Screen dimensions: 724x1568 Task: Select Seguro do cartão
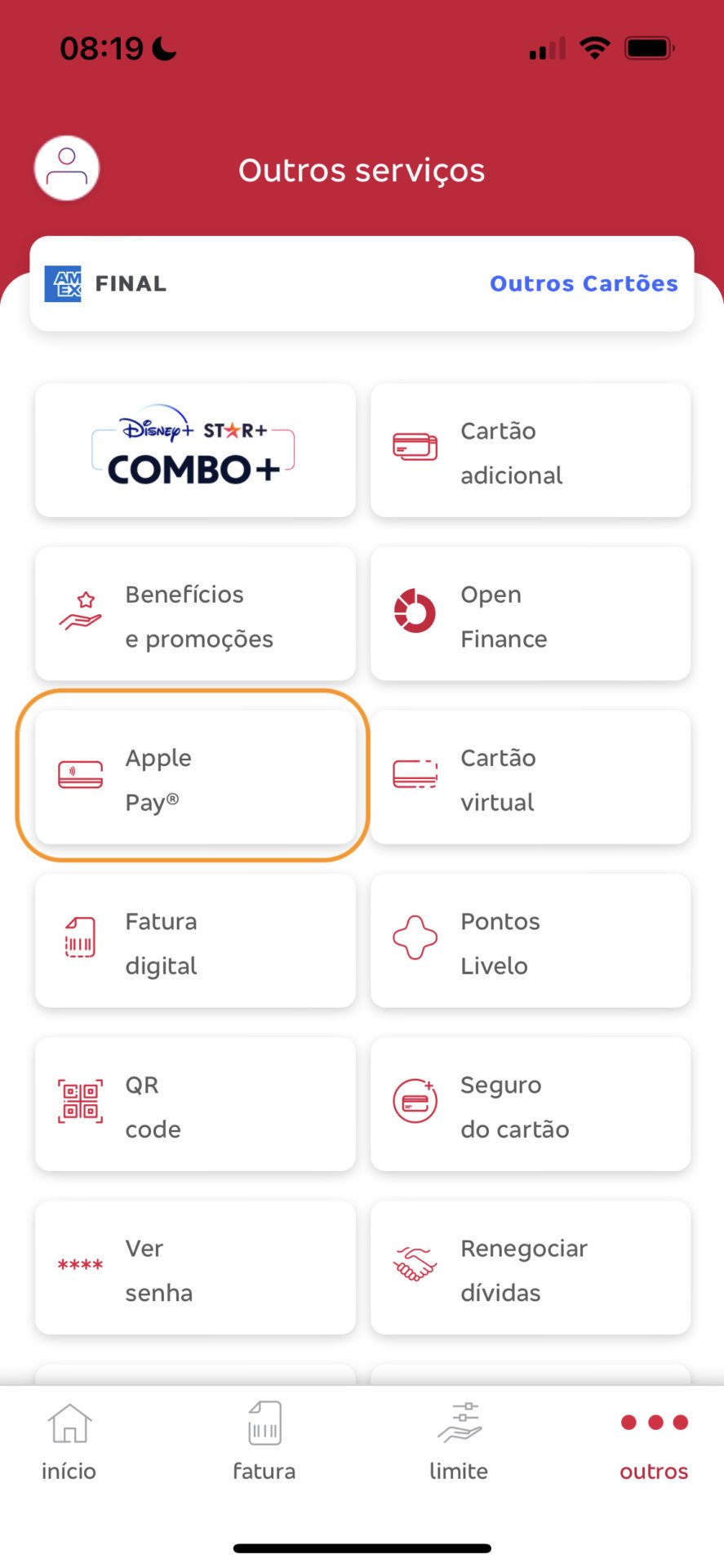(x=531, y=1103)
